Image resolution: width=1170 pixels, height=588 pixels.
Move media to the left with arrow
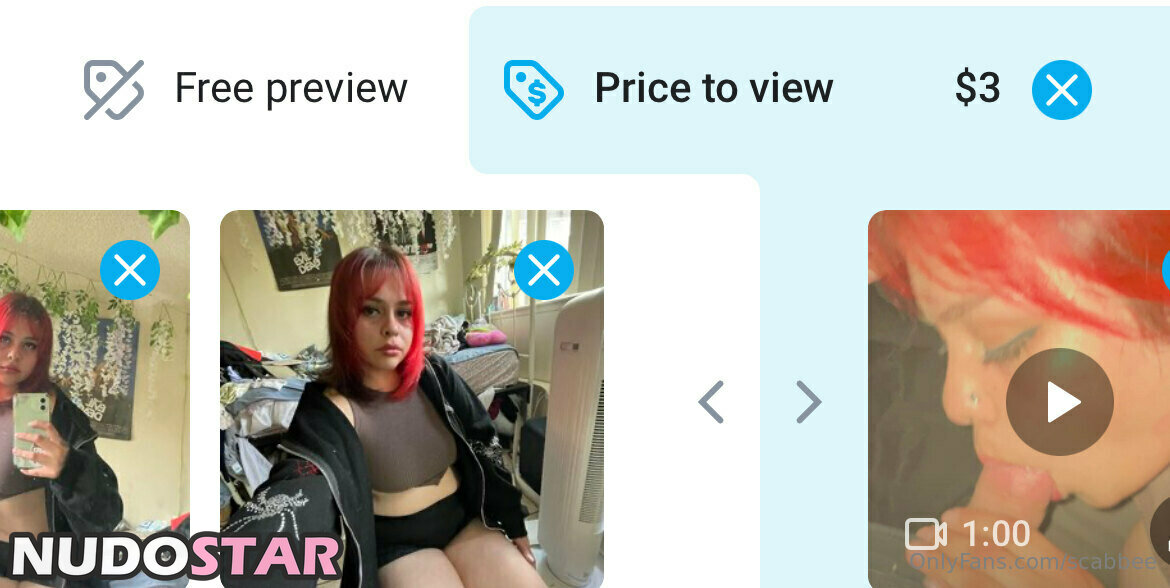click(711, 402)
